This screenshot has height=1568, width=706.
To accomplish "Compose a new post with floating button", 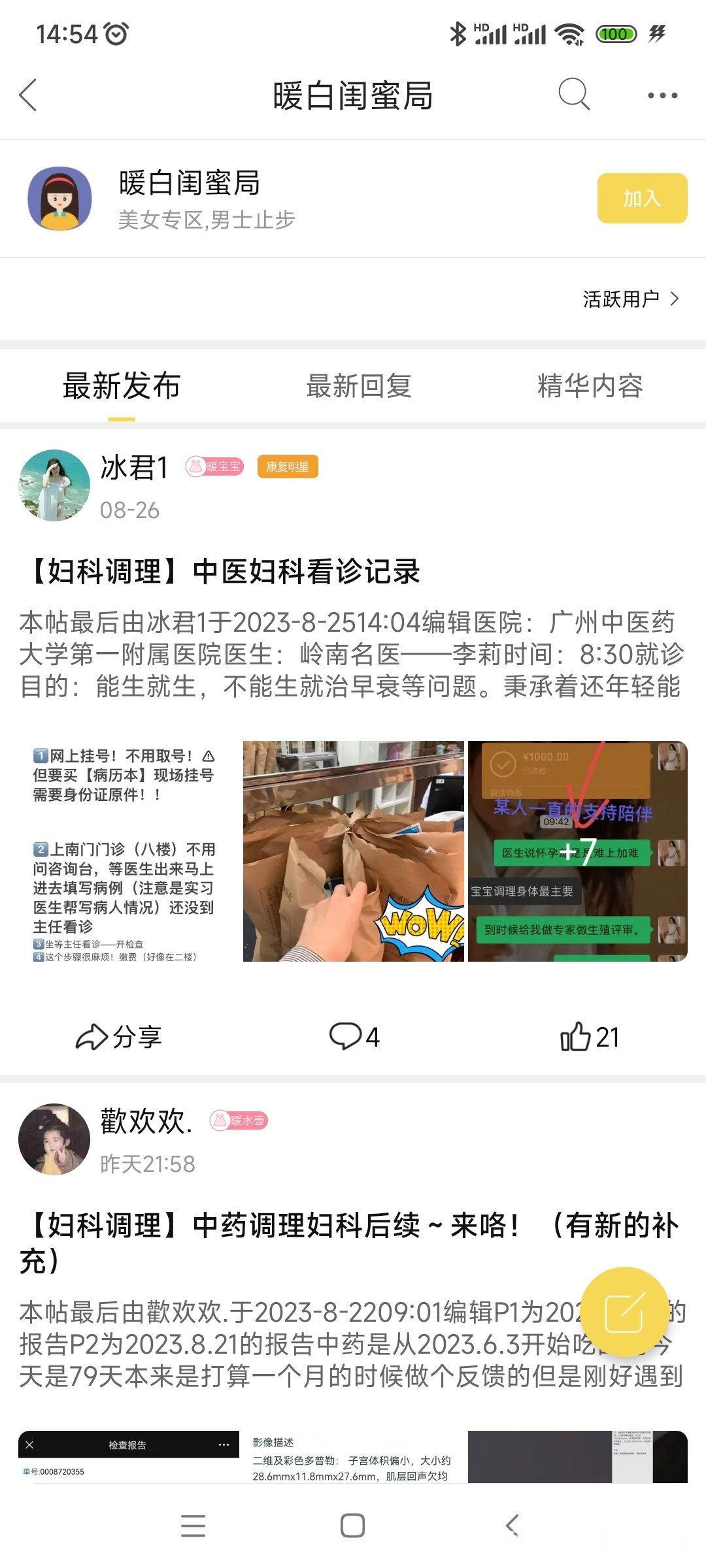I will click(x=624, y=1311).
